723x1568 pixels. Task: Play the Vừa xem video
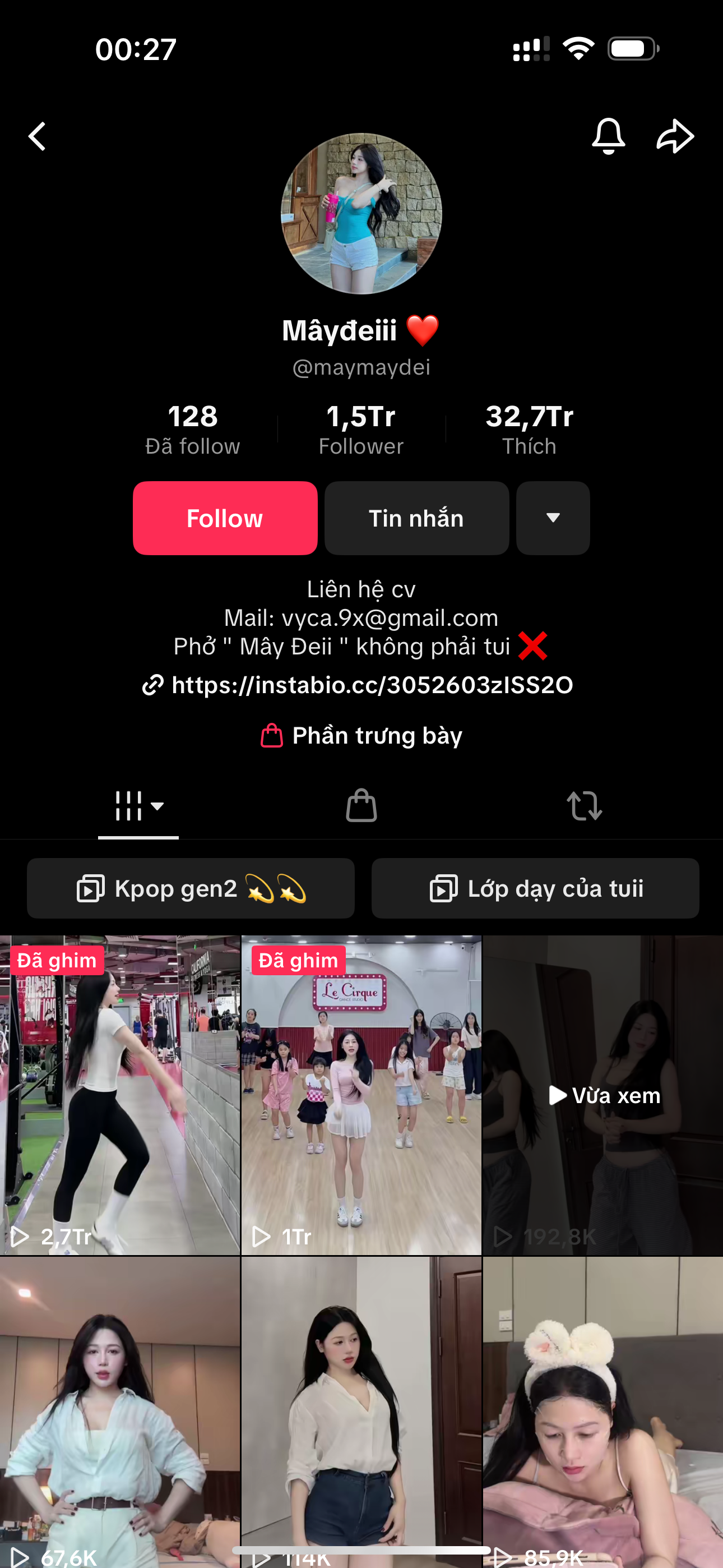602,1096
